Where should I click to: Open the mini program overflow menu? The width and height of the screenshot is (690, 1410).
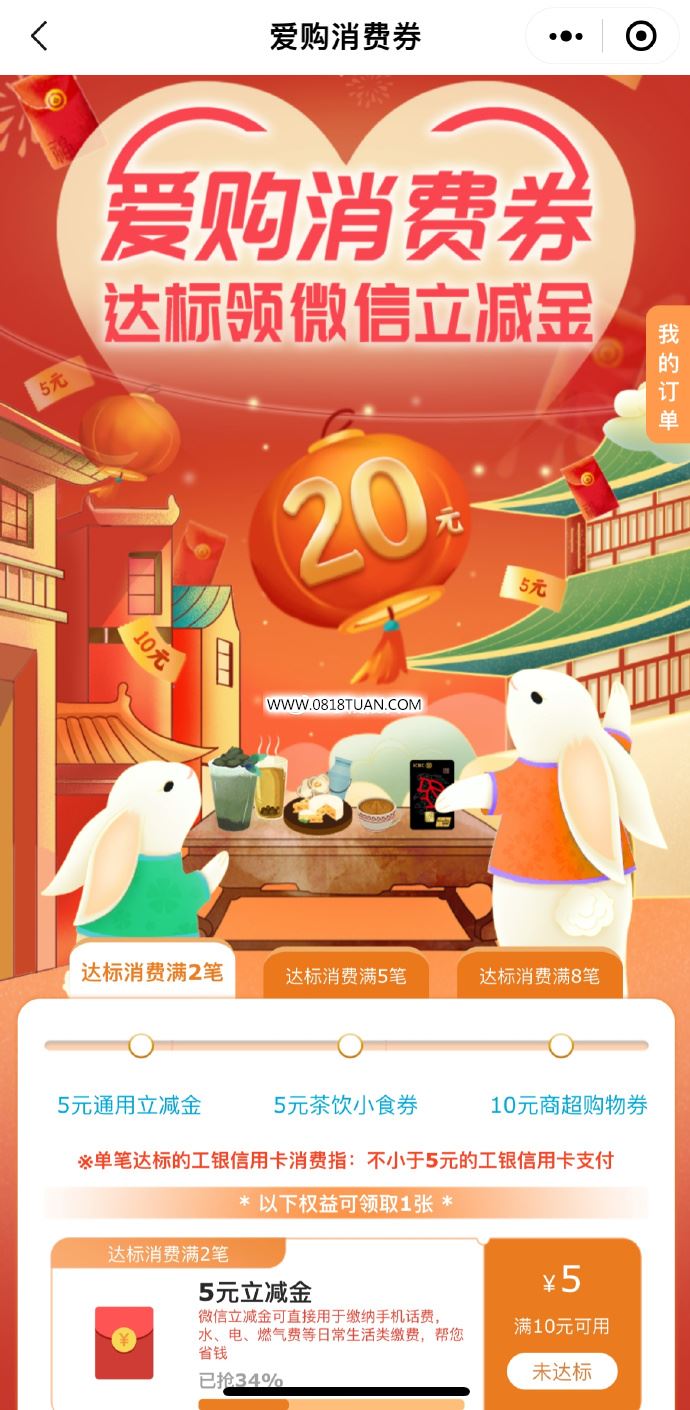(566, 37)
